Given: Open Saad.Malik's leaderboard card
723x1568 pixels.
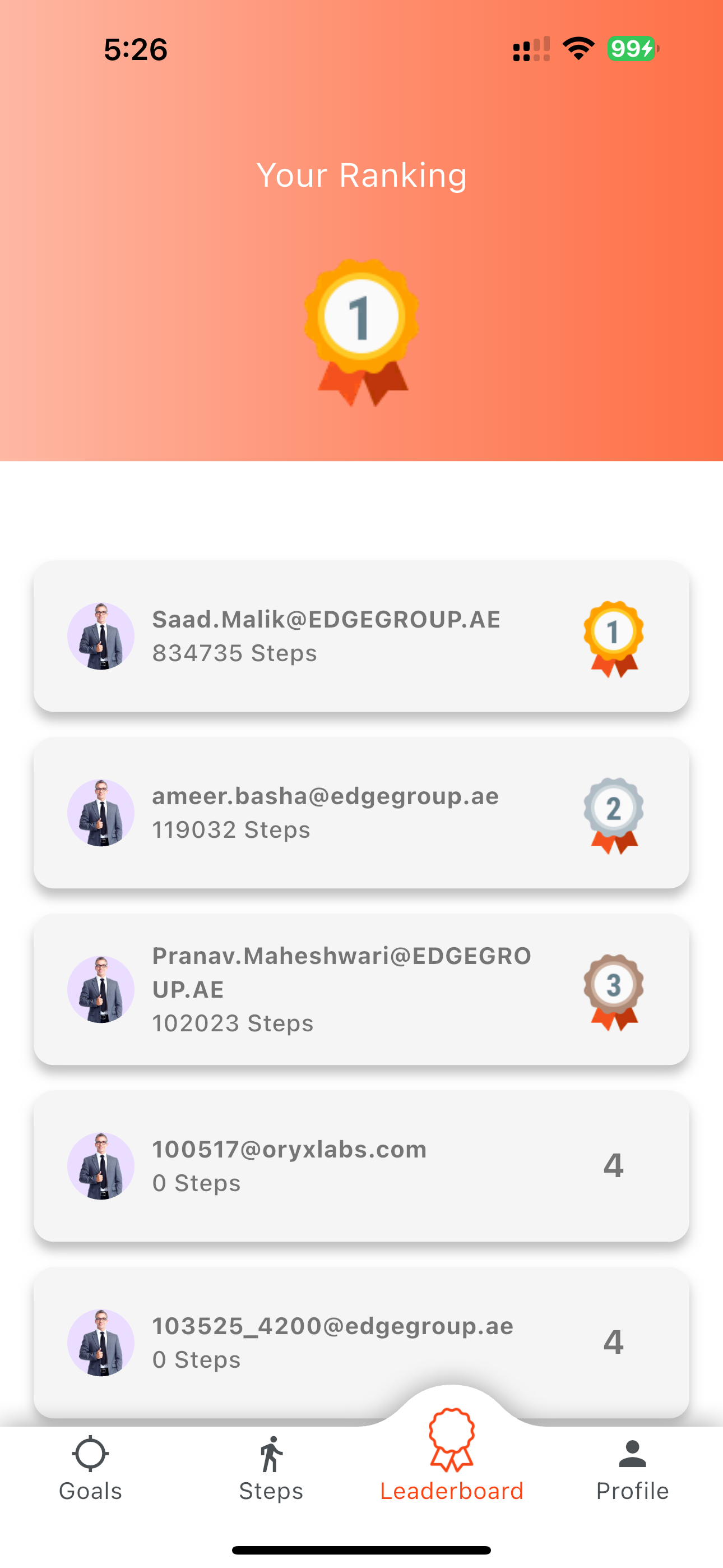Looking at the screenshot, I should pos(361,636).
